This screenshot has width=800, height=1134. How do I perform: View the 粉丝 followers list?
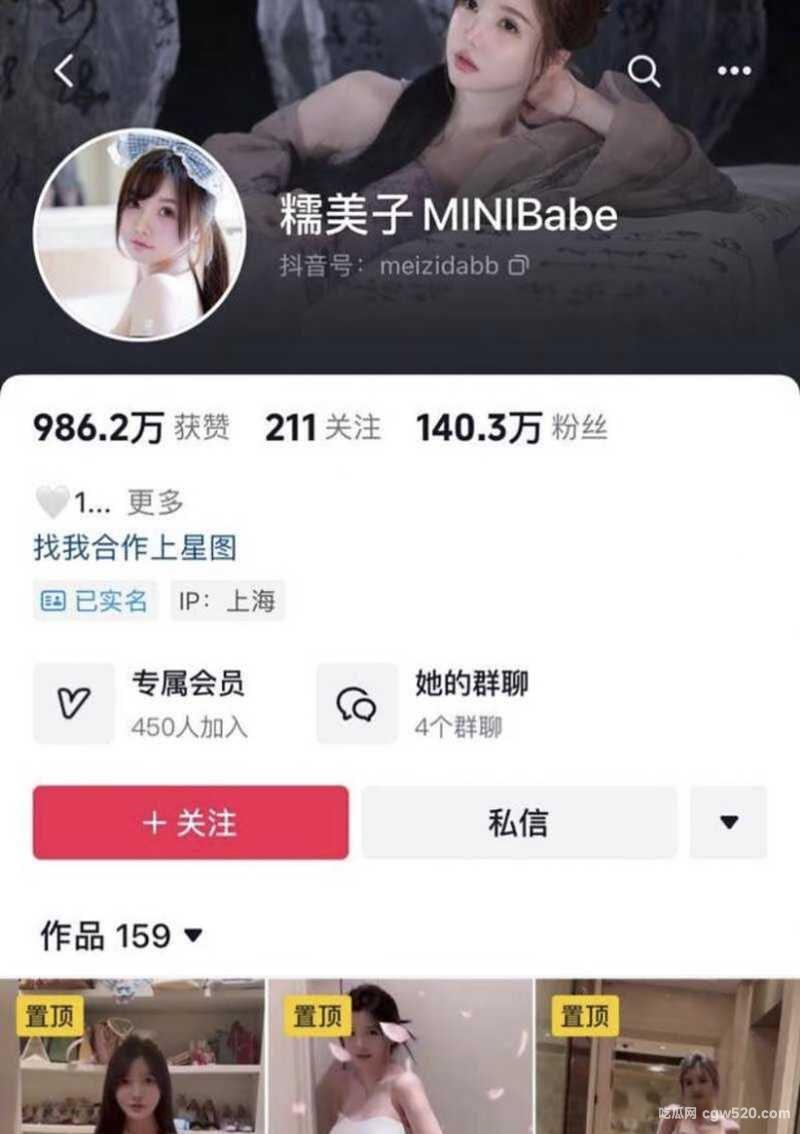(x=512, y=428)
